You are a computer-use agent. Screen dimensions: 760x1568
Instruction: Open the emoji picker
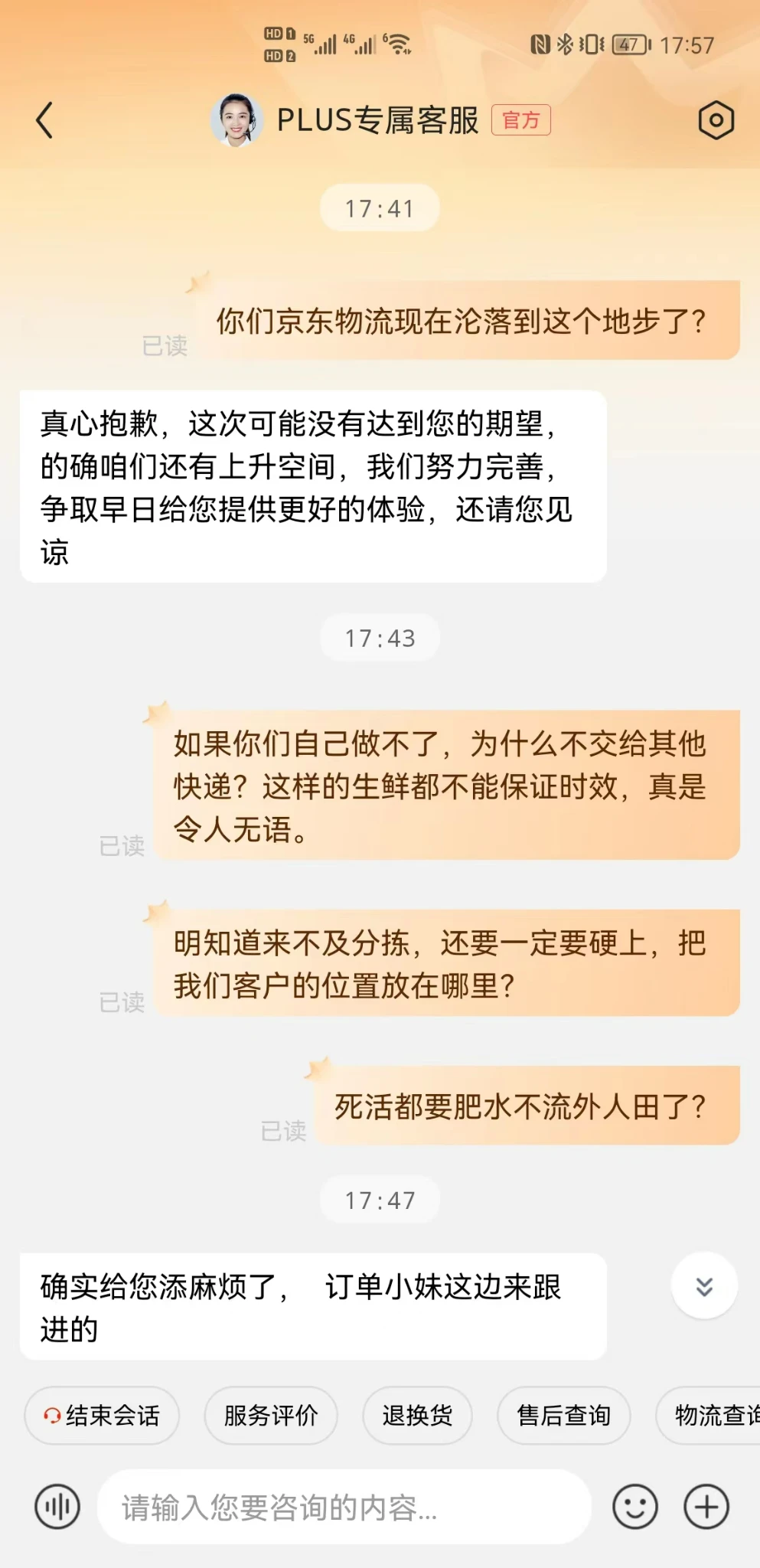634,1507
